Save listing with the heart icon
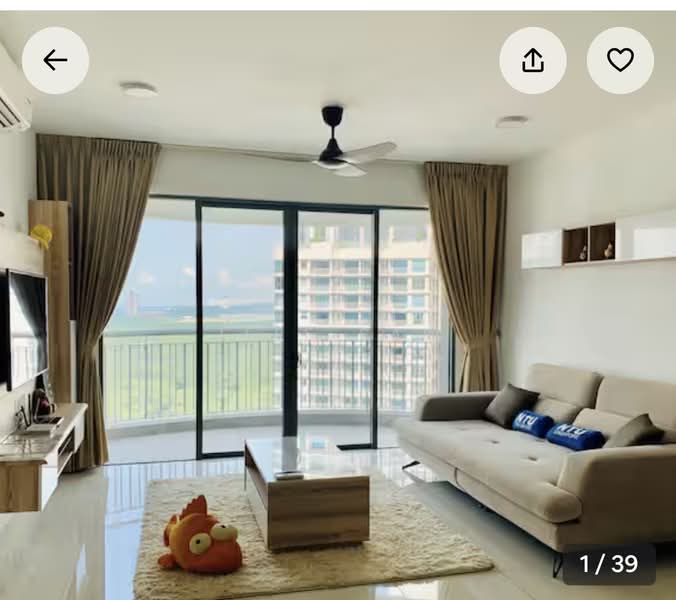This screenshot has height=600, width=676. (620, 60)
